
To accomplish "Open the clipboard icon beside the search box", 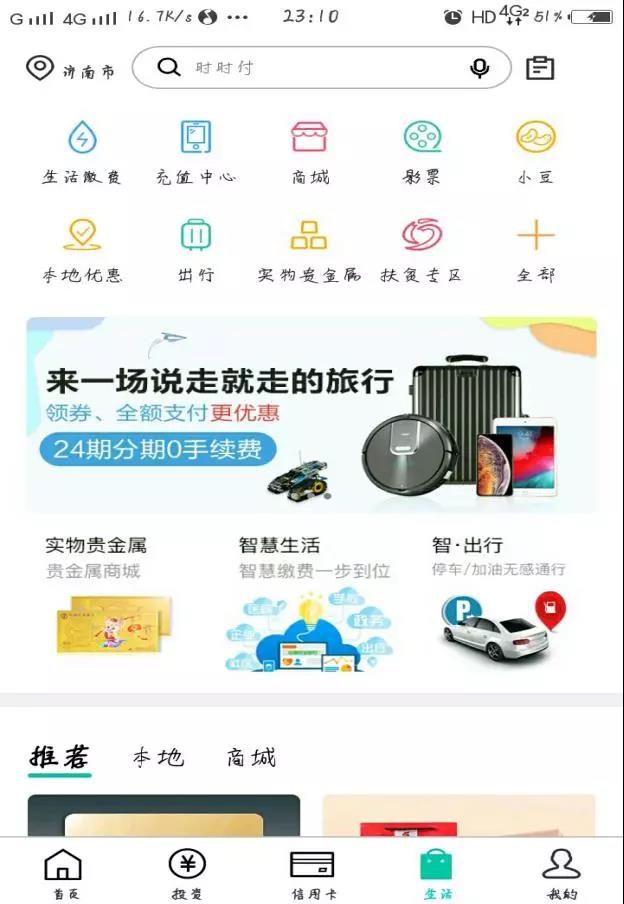I will point(540,68).
